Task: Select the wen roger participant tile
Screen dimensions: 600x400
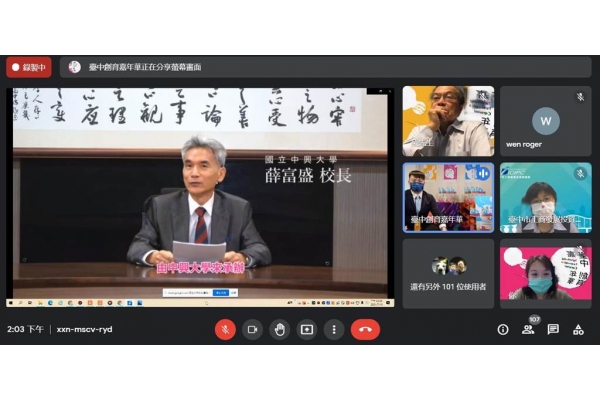Action: 545,121
